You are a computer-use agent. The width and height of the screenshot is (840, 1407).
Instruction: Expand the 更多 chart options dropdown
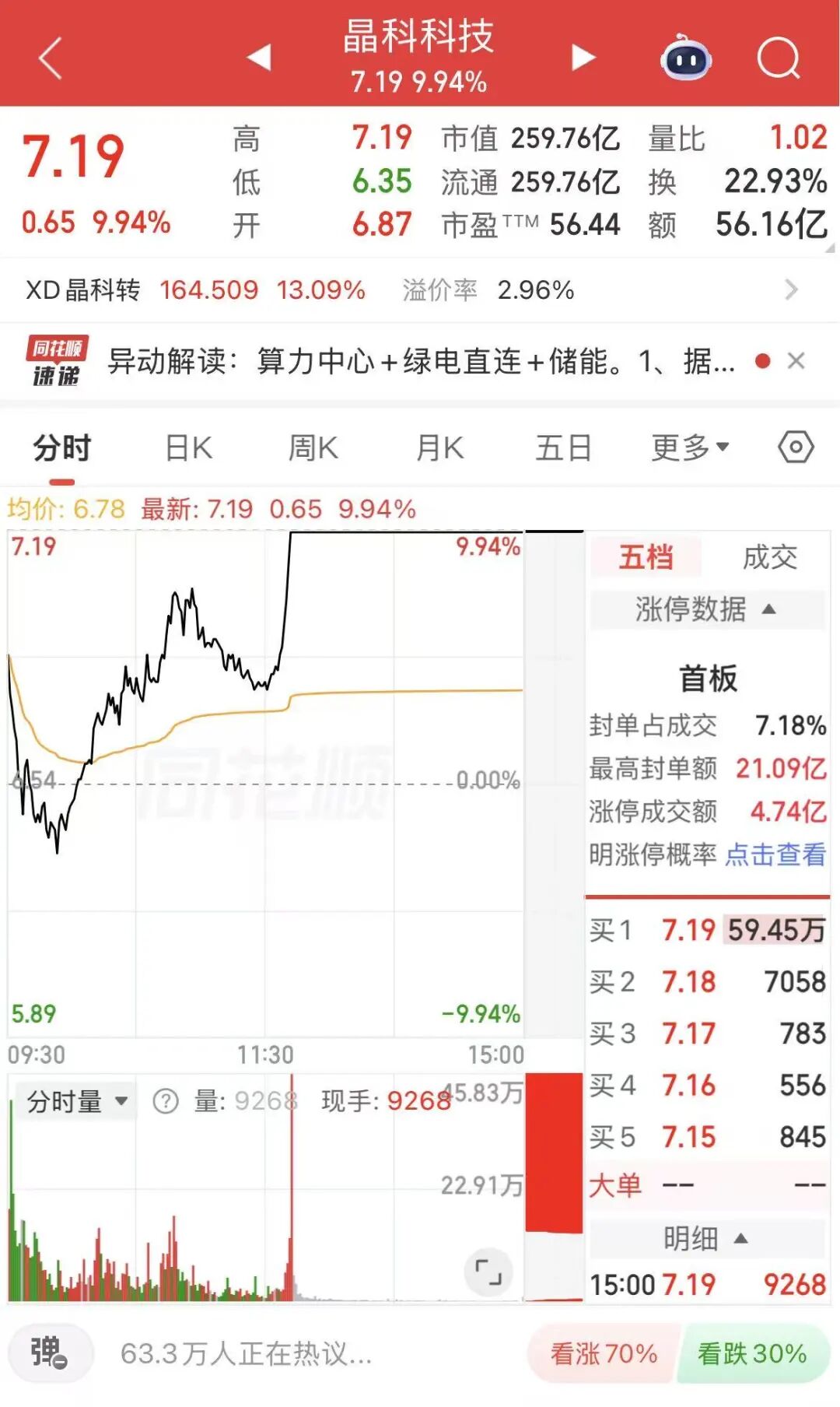pyautogui.click(x=689, y=448)
